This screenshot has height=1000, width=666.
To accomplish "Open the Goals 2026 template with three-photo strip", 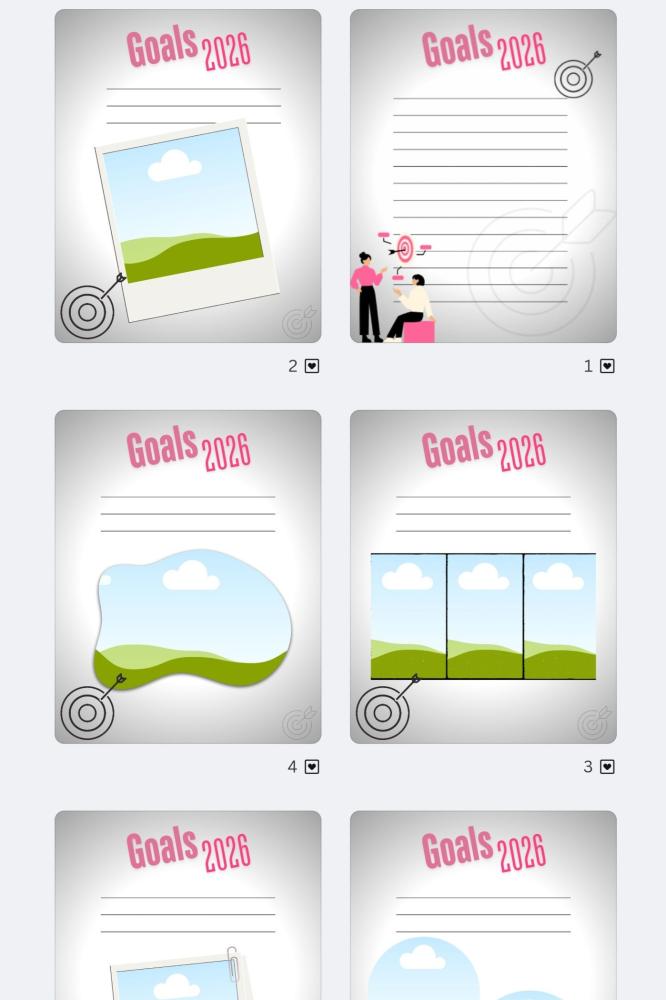I will [x=483, y=576].
